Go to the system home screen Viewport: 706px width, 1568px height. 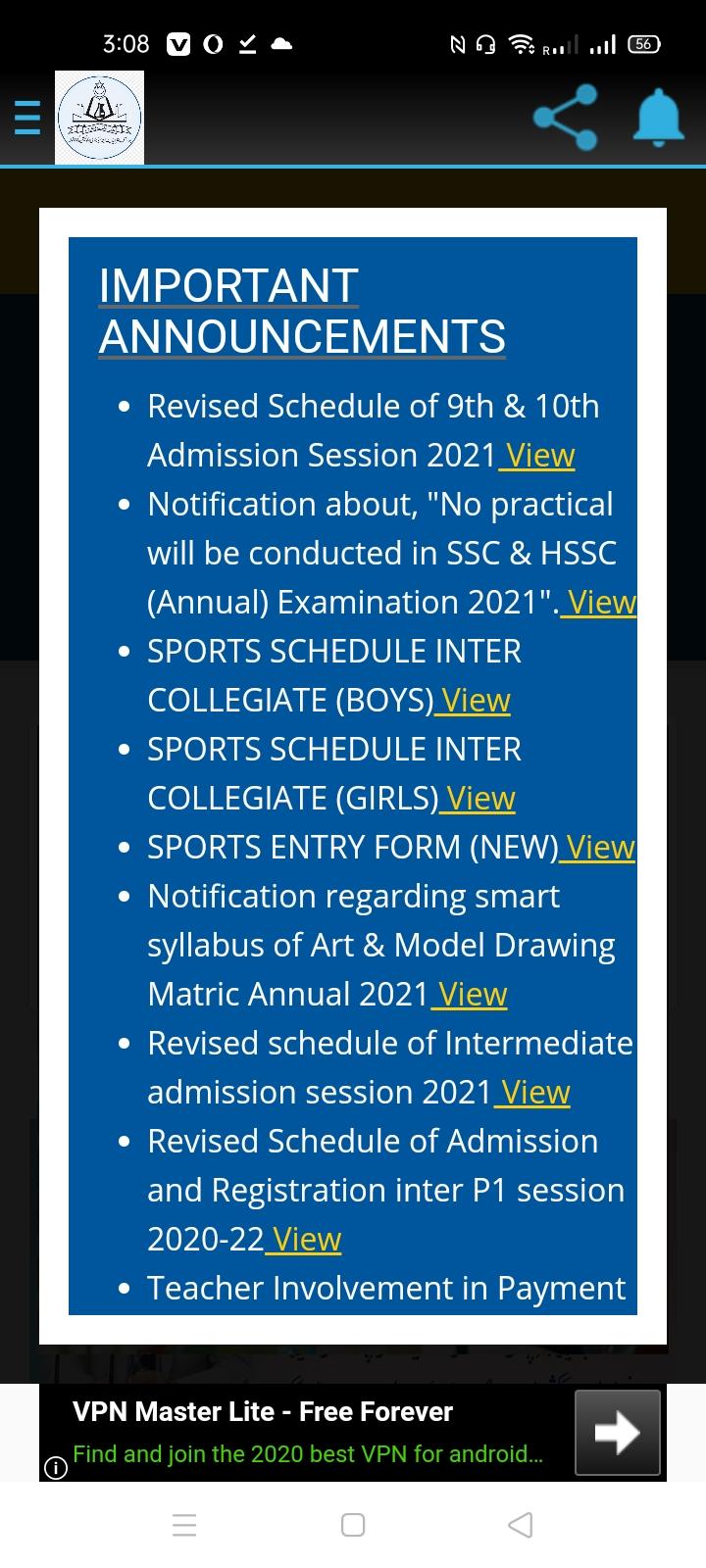(353, 1525)
